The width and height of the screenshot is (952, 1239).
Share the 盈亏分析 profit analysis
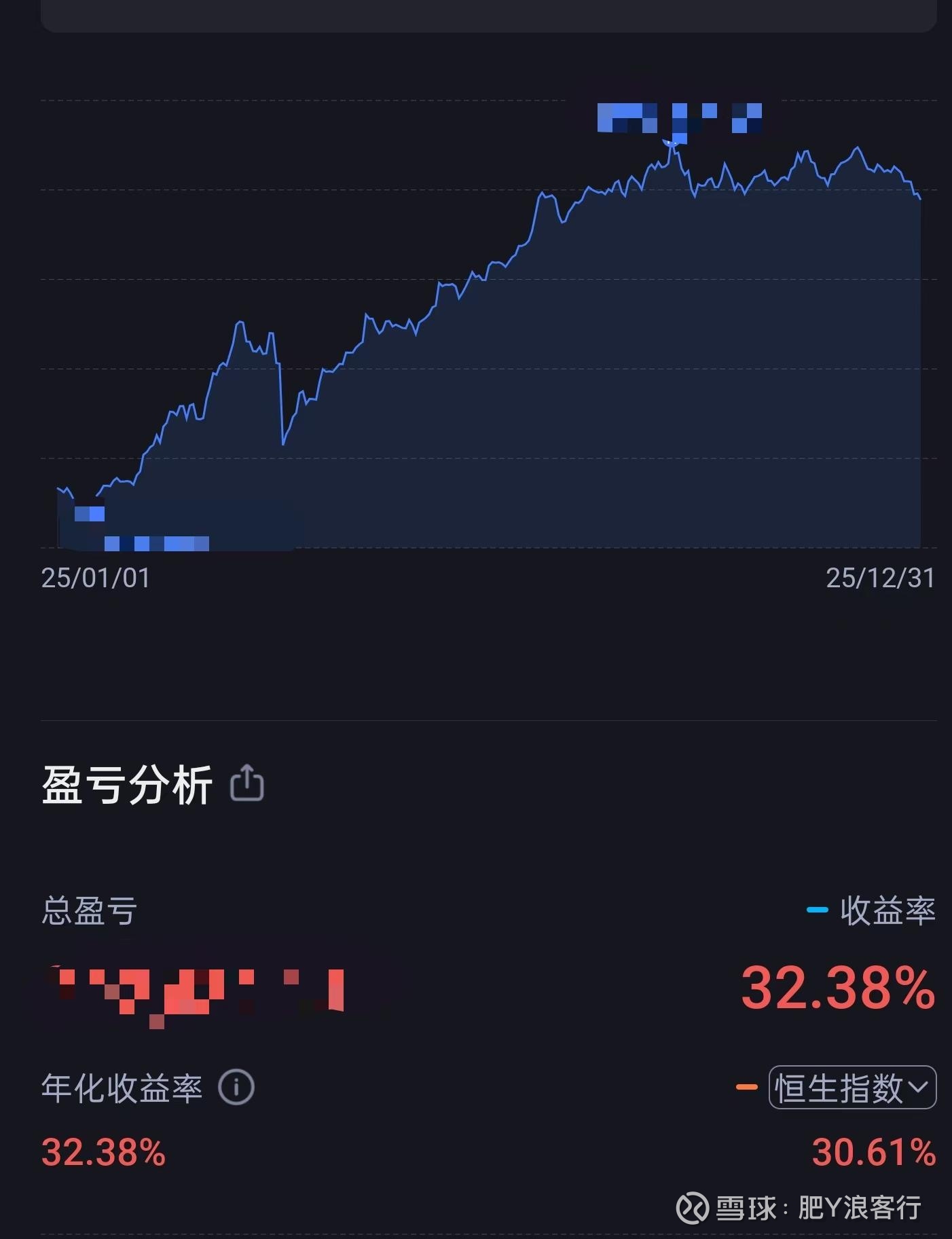(247, 783)
